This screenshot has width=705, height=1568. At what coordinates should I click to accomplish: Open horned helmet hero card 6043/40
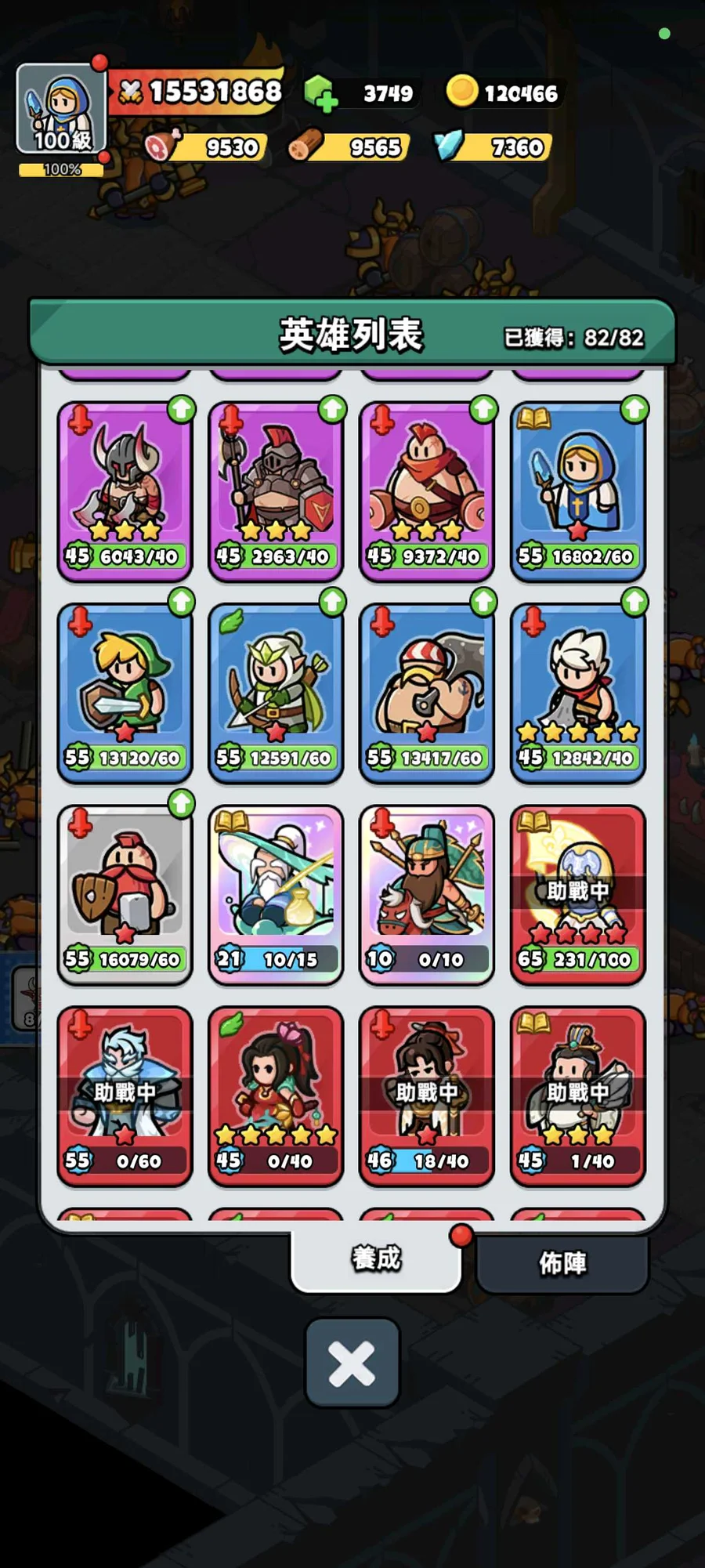click(x=125, y=491)
